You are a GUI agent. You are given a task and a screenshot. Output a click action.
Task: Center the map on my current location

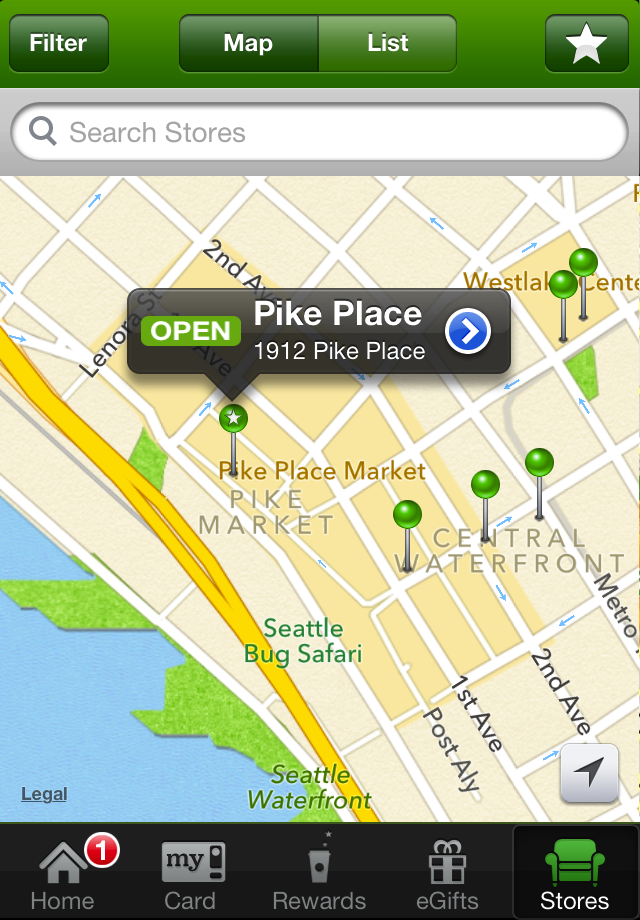[x=589, y=772]
